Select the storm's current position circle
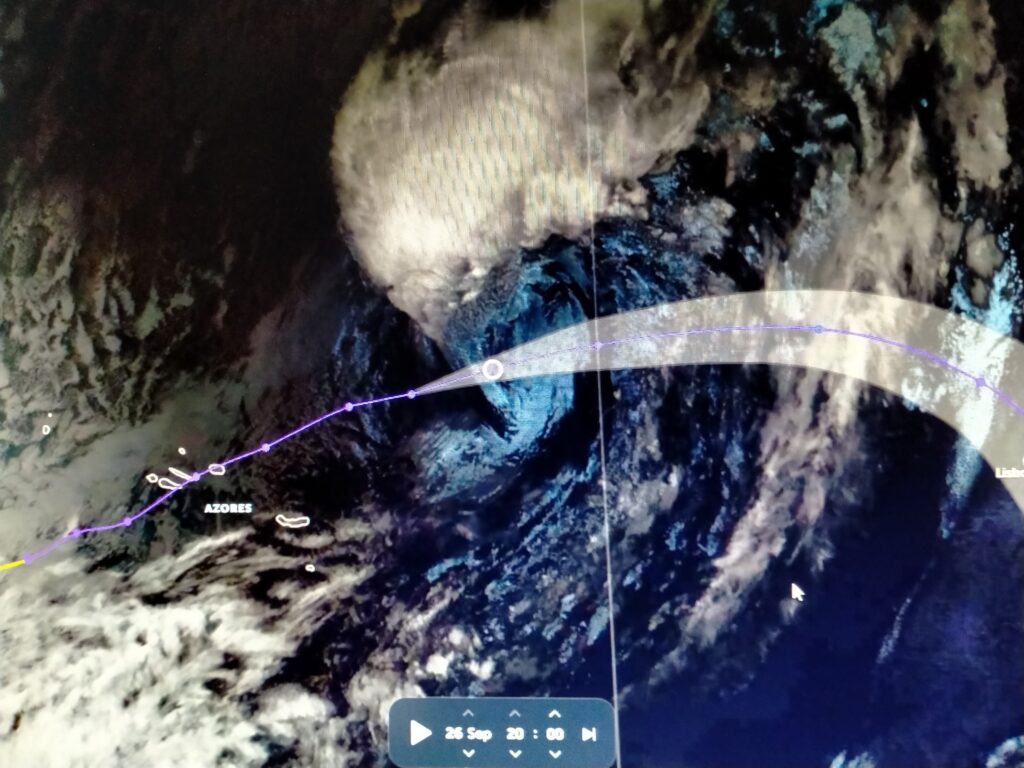 493,370
